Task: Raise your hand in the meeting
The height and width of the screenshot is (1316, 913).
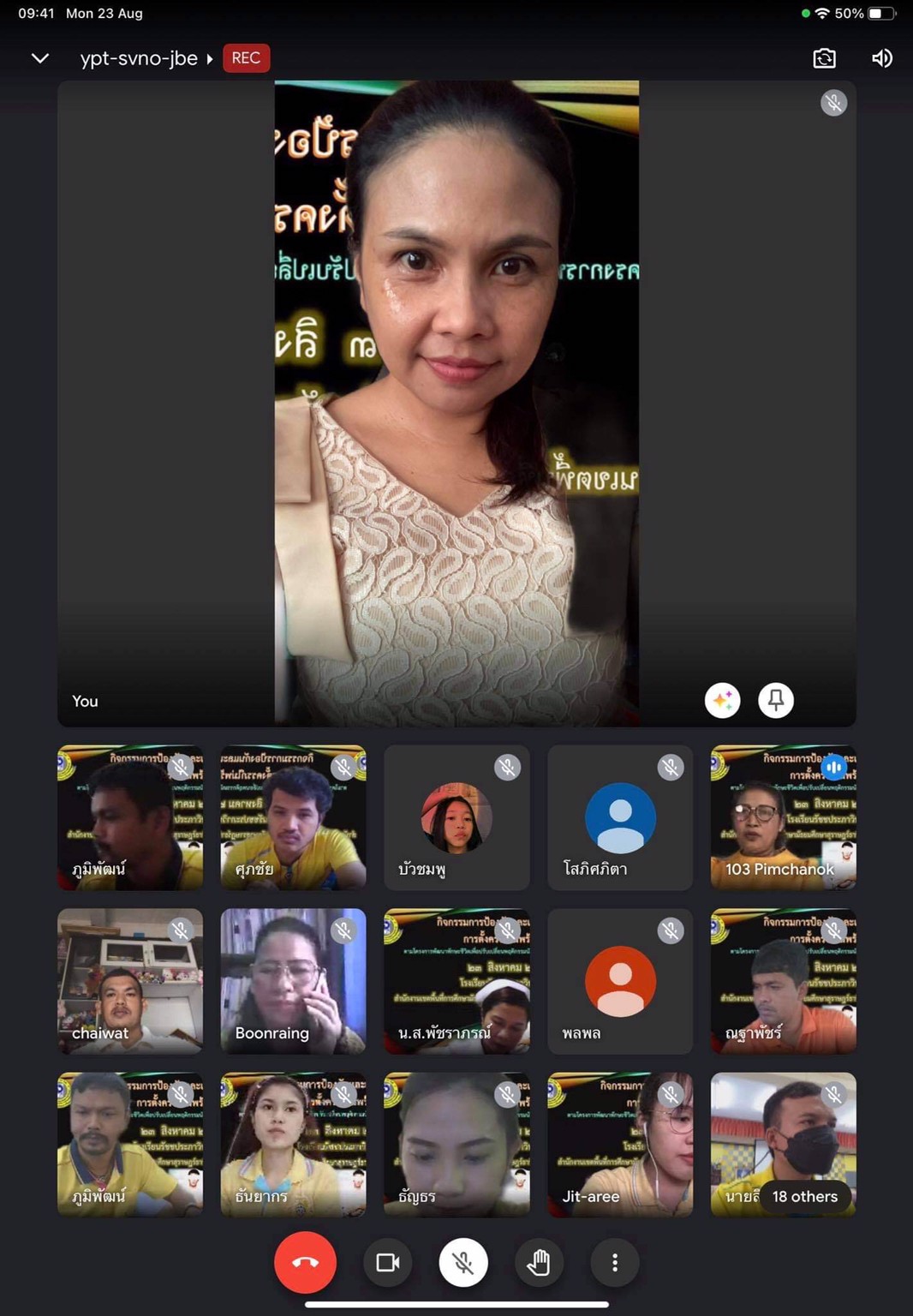Action: click(539, 1262)
